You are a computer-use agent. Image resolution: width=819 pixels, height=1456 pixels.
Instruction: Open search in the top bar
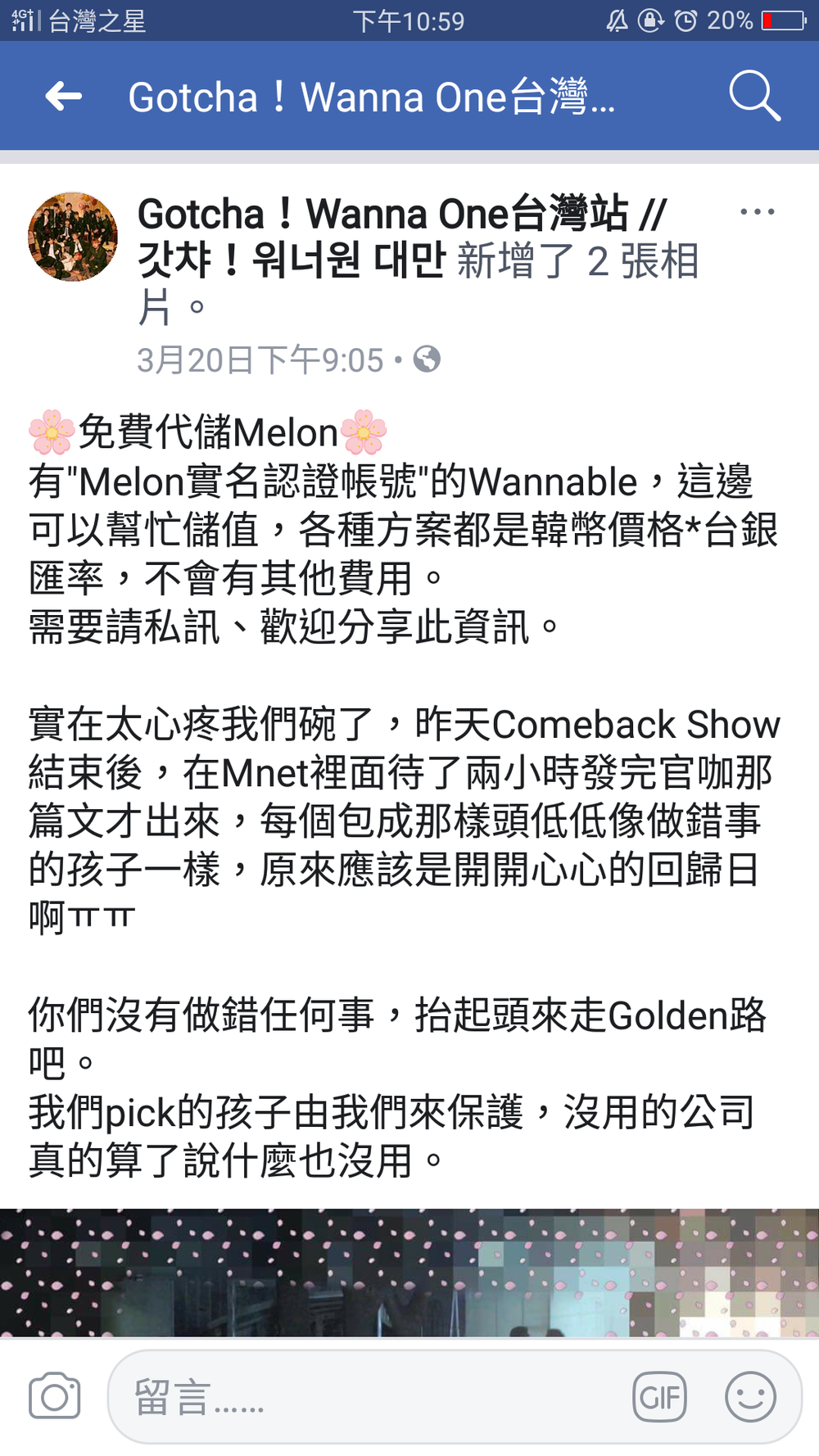(x=754, y=97)
